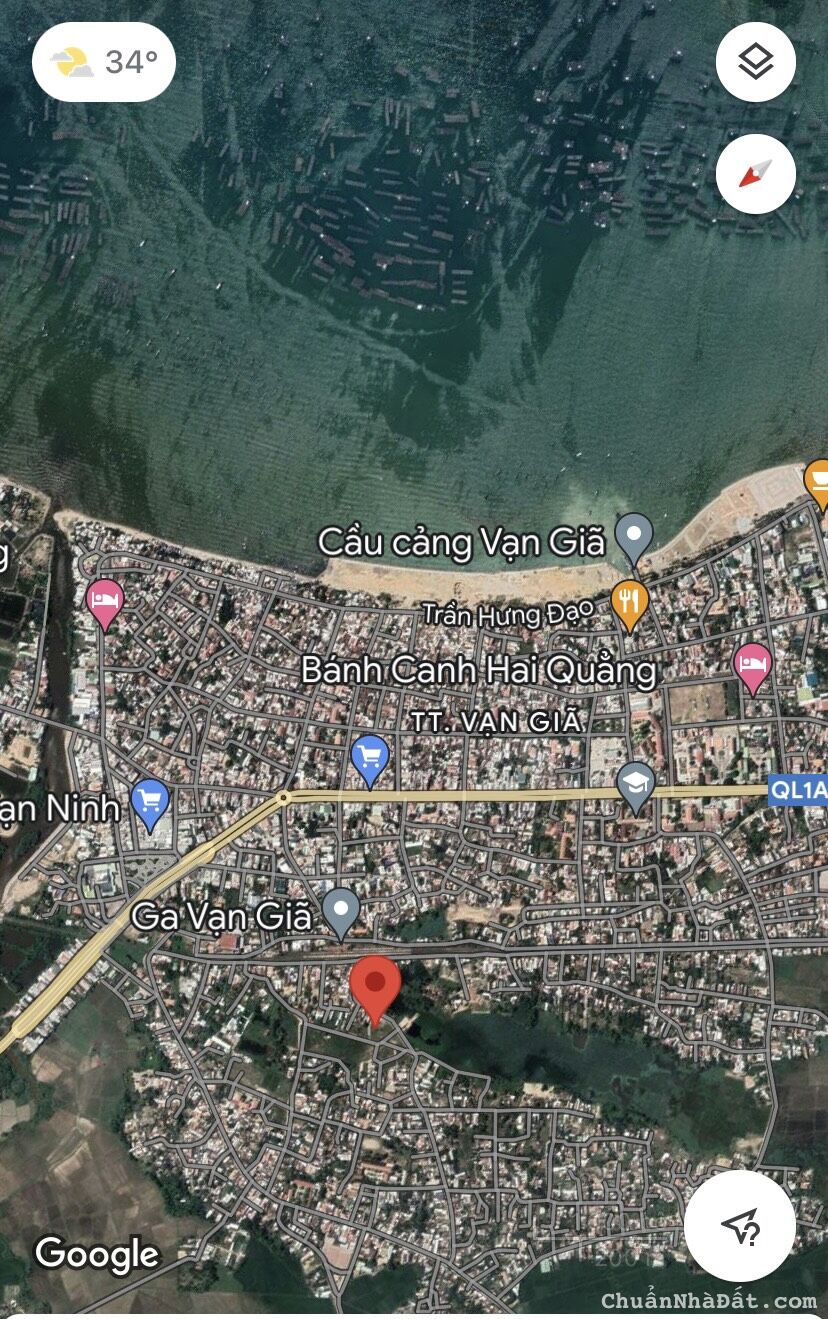Viewport: 828px width, 1319px height.
Task: Open the school pin on QL1A
Action: coord(635,785)
